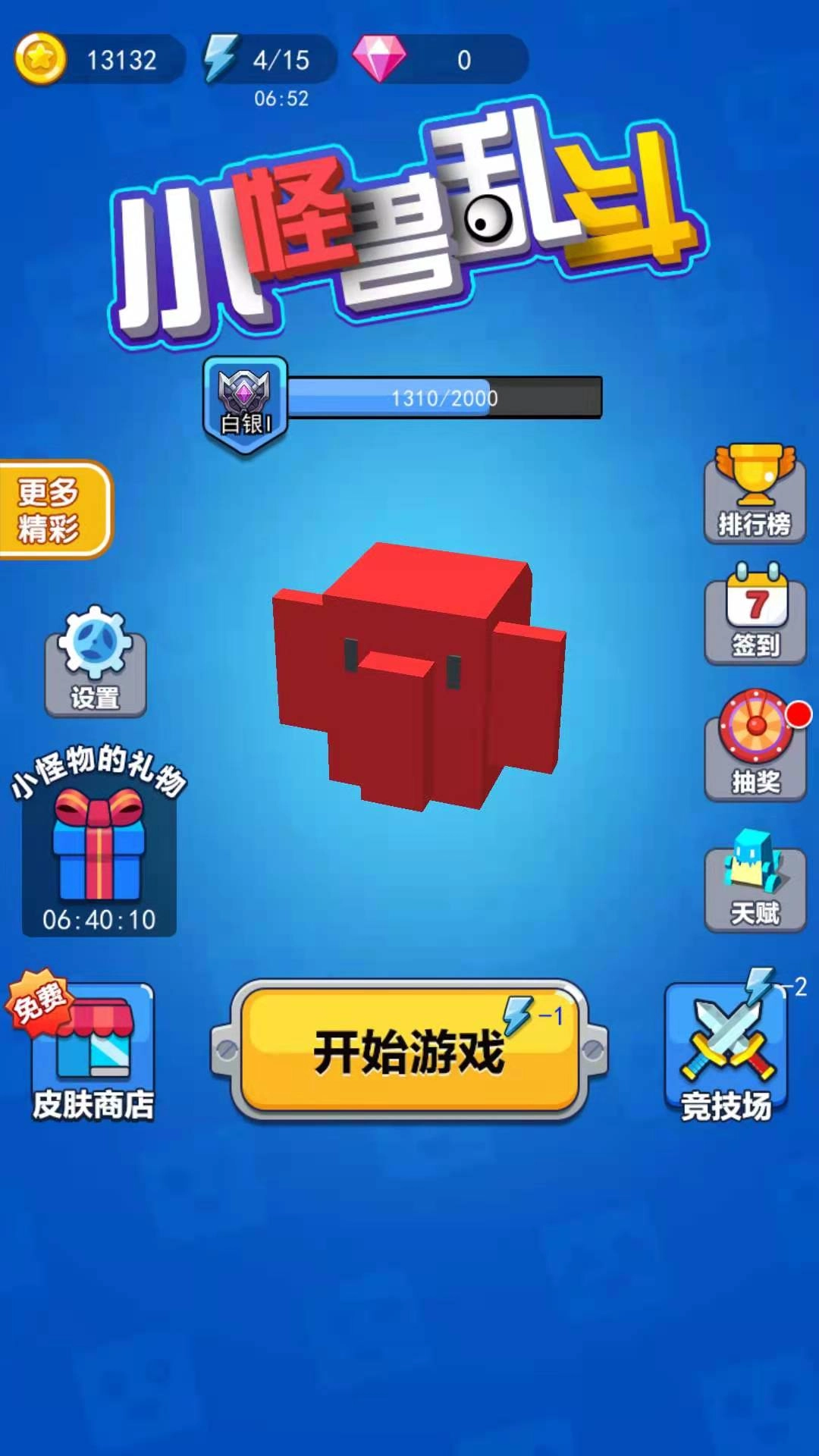
Task: Claim the 小怪物的礼物 gift box
Action: pos(99,842)
